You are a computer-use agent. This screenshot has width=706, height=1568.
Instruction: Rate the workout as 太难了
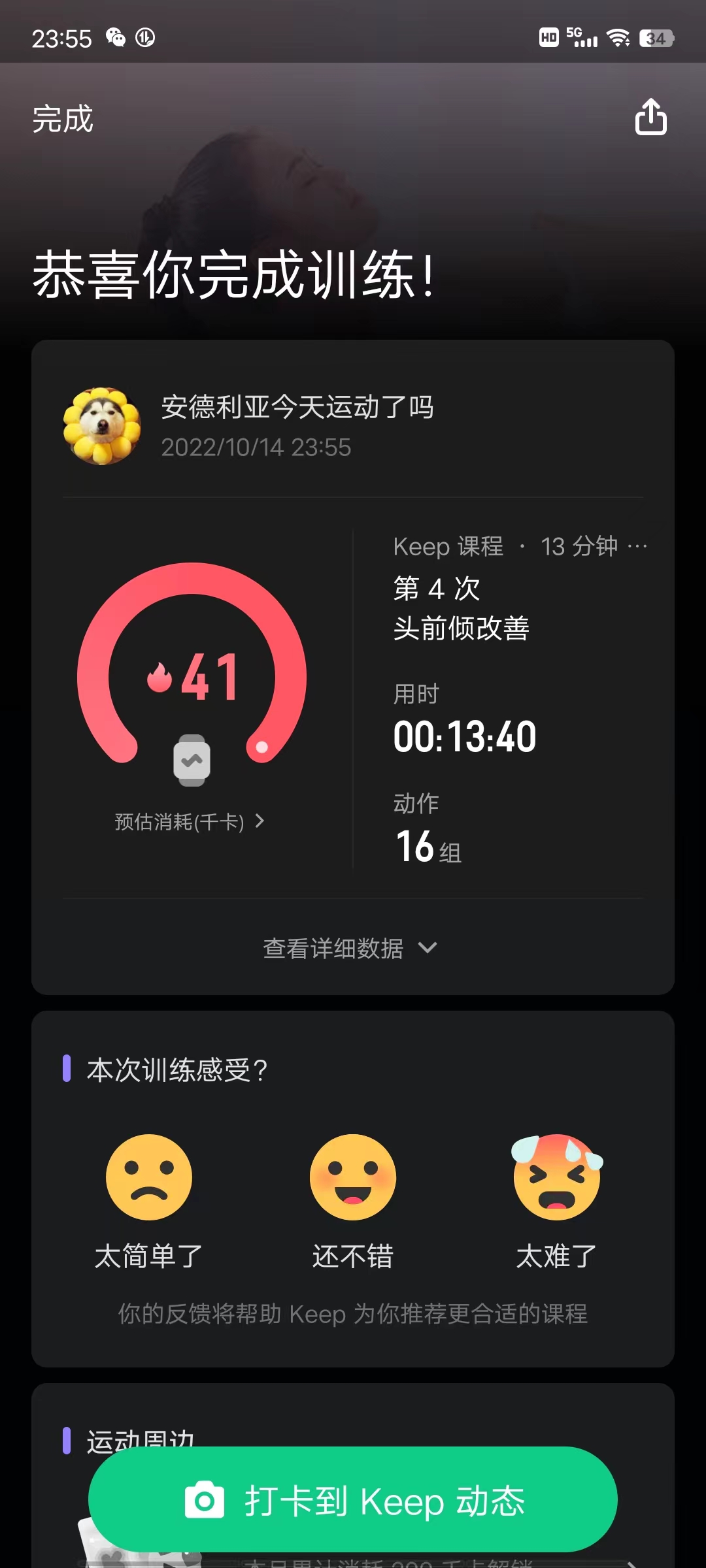point(557,1201)
